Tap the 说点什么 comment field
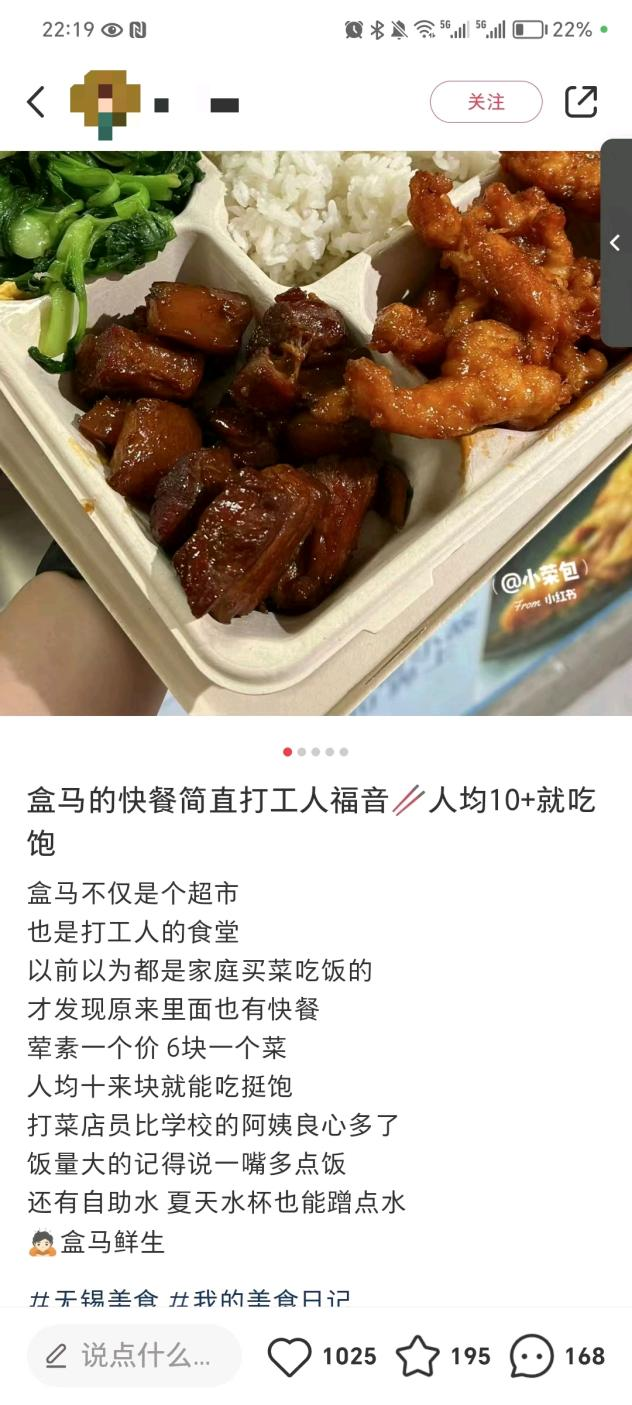 (x=134, y=1356)
